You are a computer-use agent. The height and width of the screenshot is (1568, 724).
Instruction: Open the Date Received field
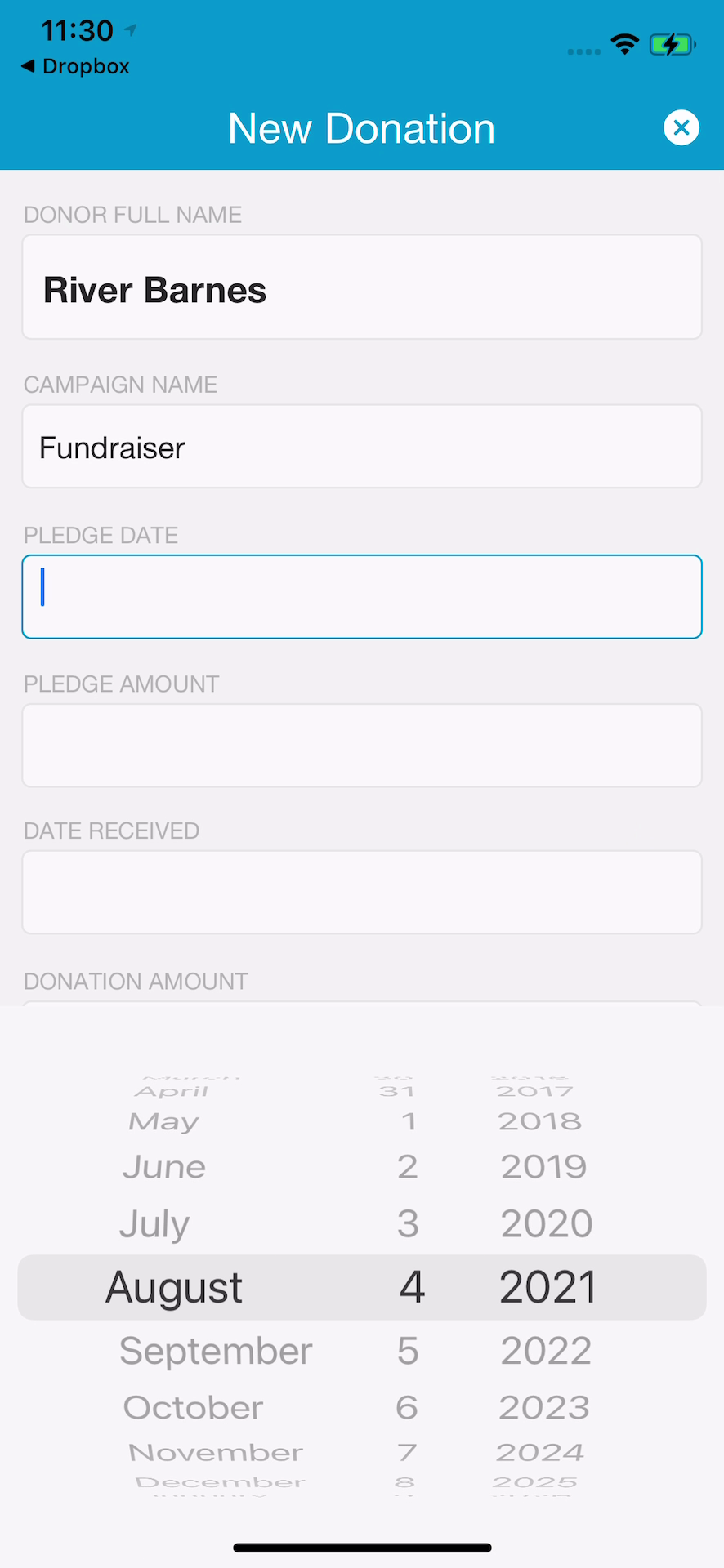click(x=362, y=893)
